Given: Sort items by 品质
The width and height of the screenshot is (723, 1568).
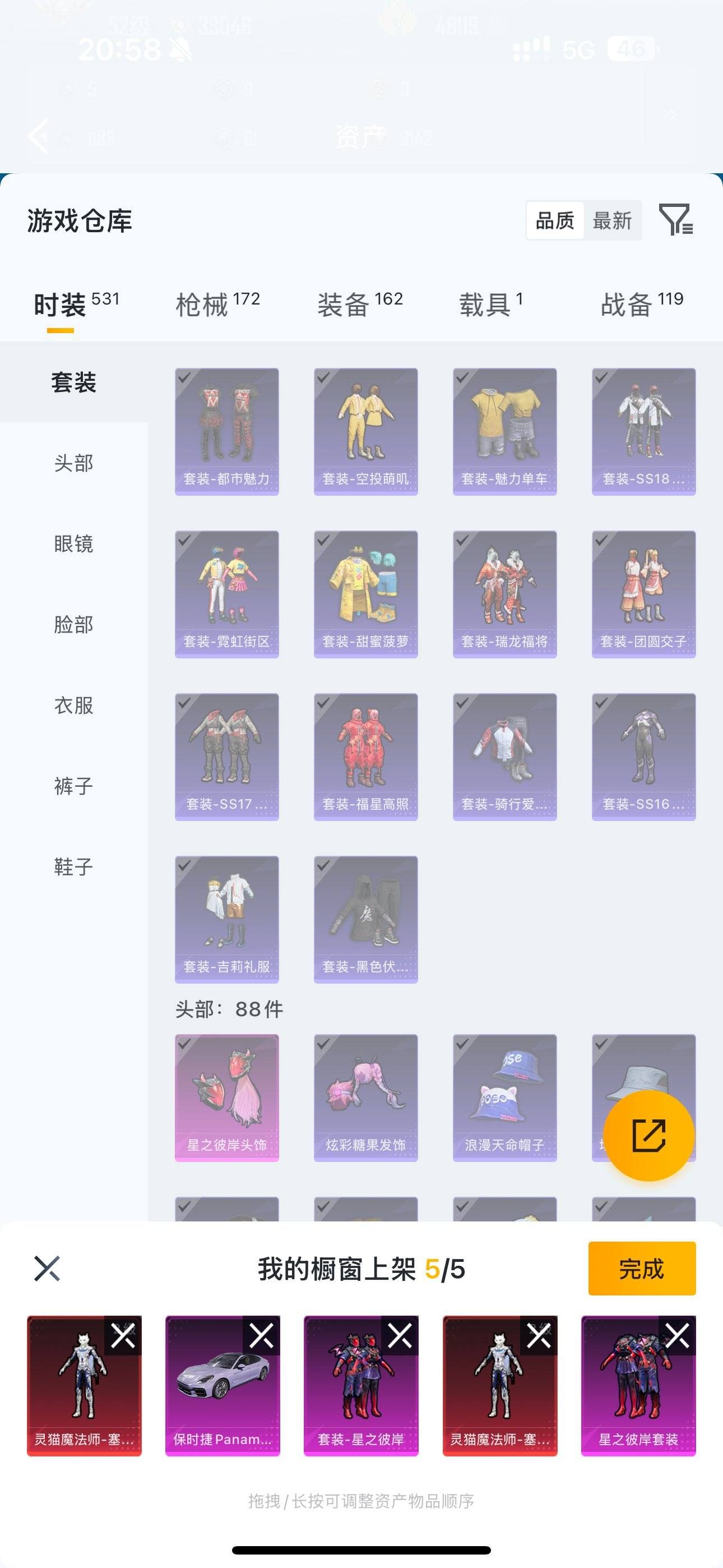Looking at the screenshot, I should pos(554,220).
